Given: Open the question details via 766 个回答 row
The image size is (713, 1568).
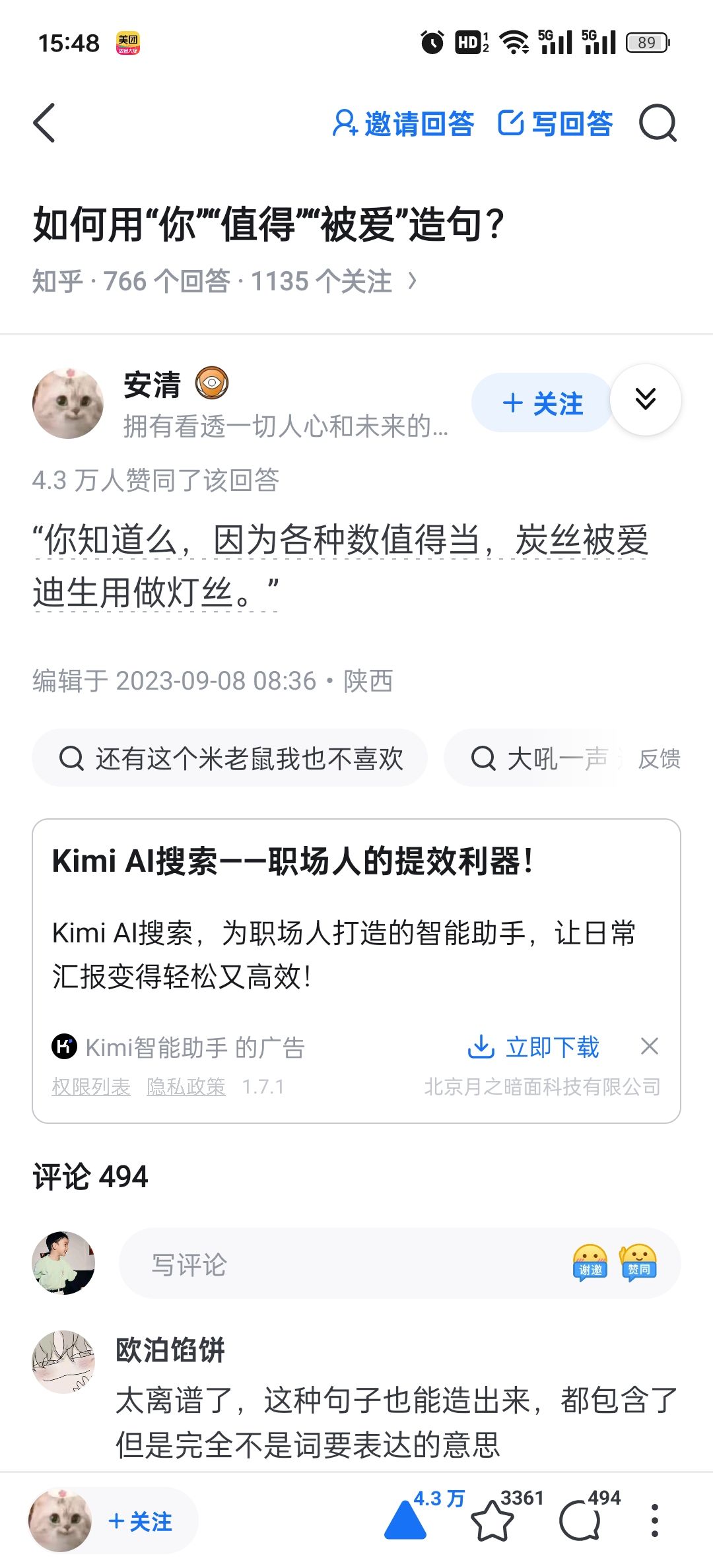Looking at the screenshot, I should [x=224, y=281].
